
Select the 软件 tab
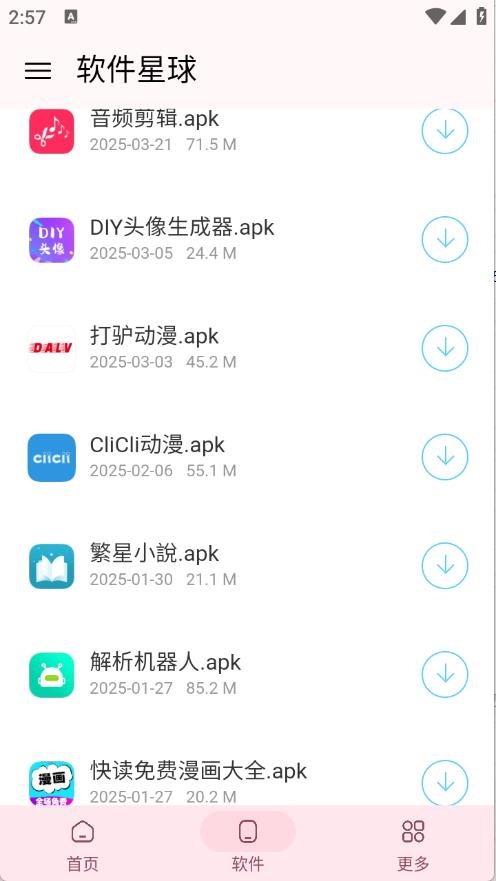[x=248, y=844]
